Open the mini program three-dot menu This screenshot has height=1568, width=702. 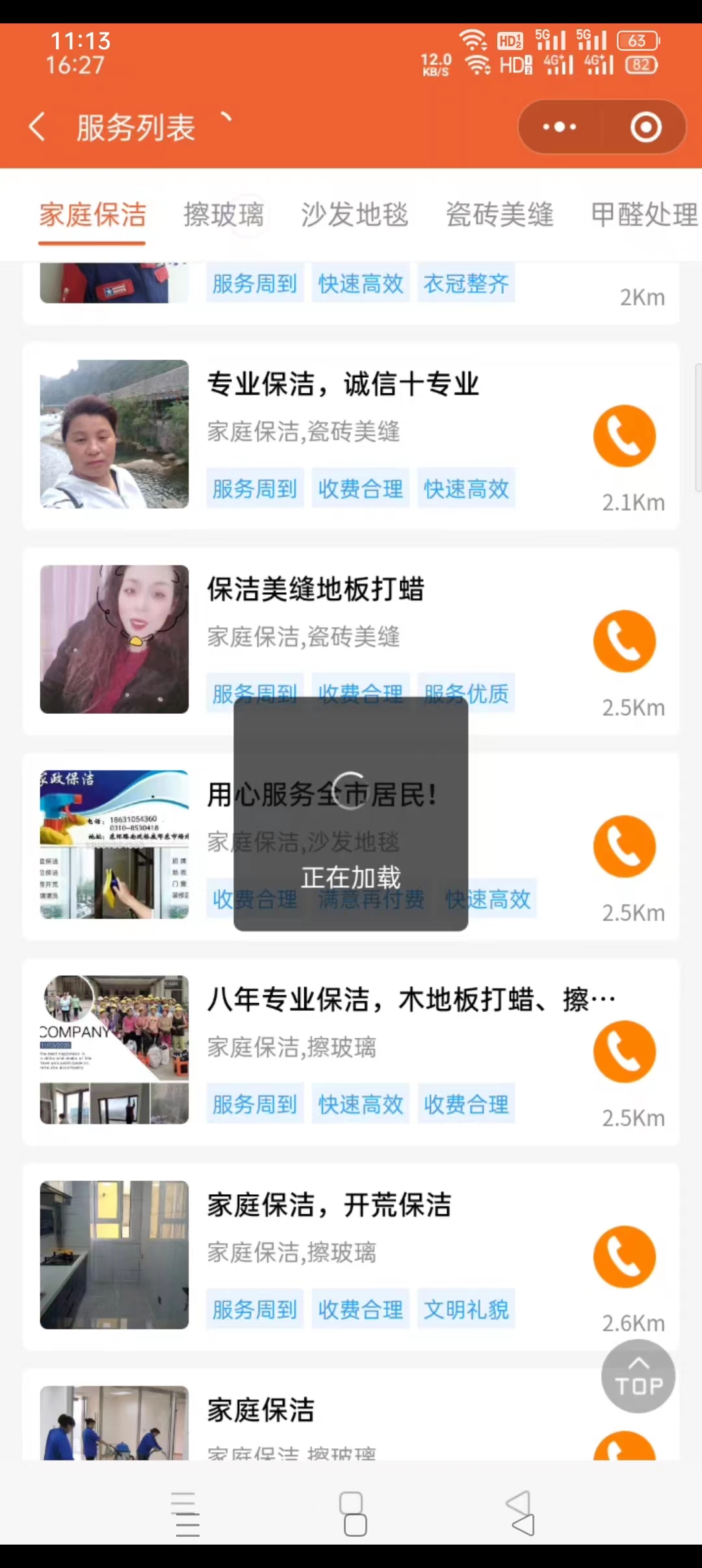[560, 127]
